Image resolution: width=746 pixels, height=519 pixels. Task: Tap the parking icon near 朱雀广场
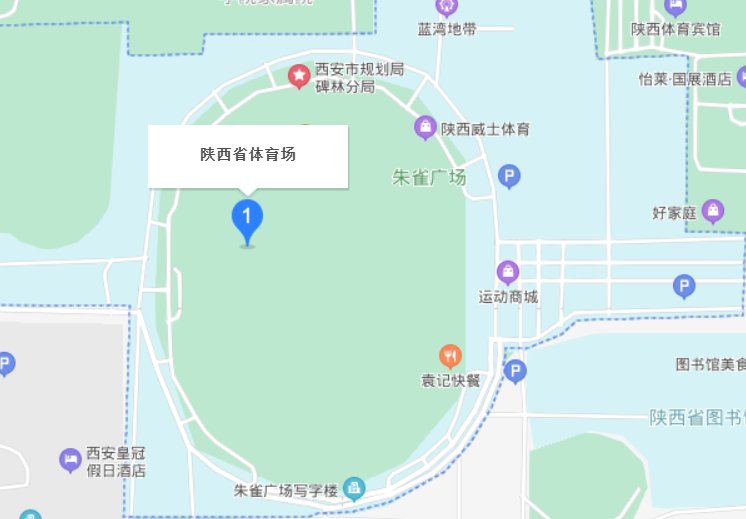510,178
